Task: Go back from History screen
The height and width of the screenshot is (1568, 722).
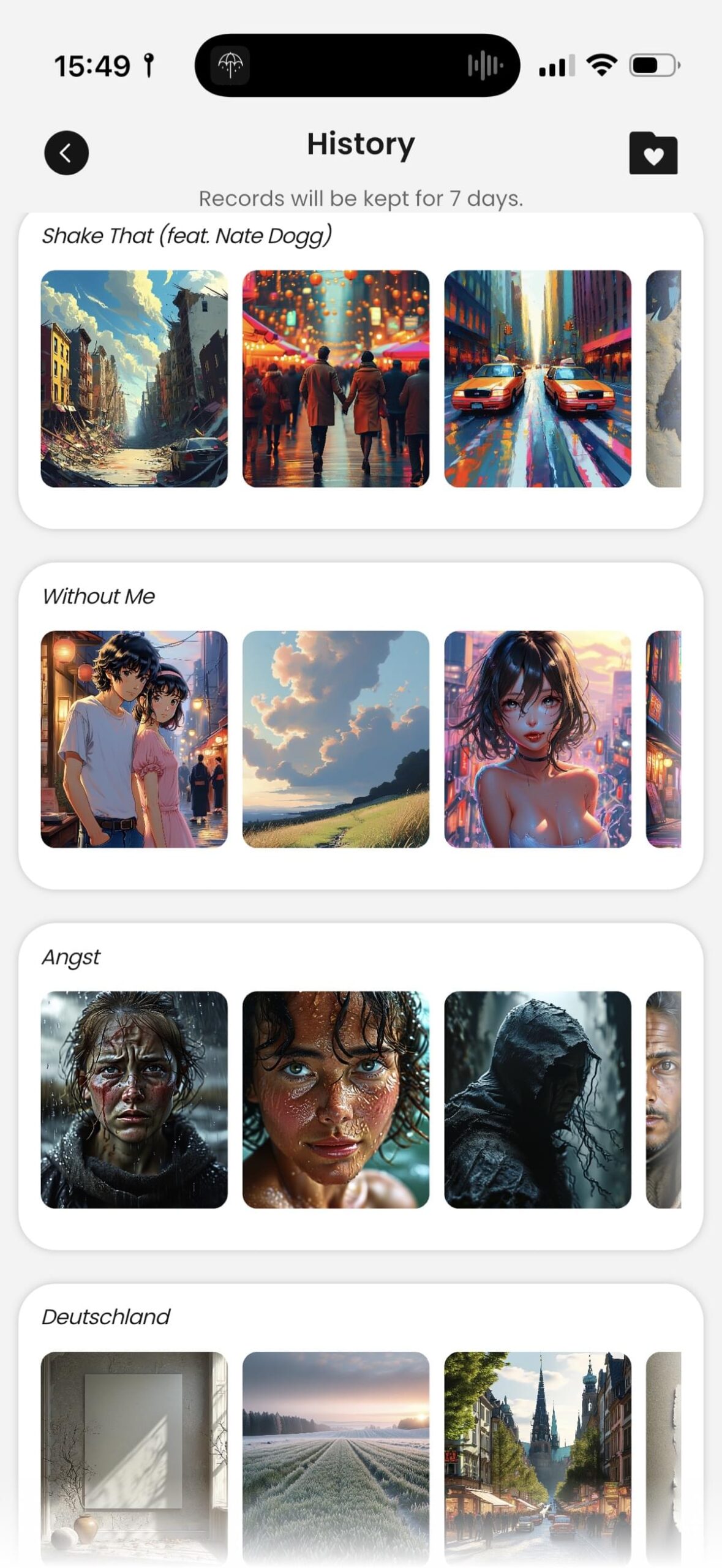Action: (x=66, y=153)
